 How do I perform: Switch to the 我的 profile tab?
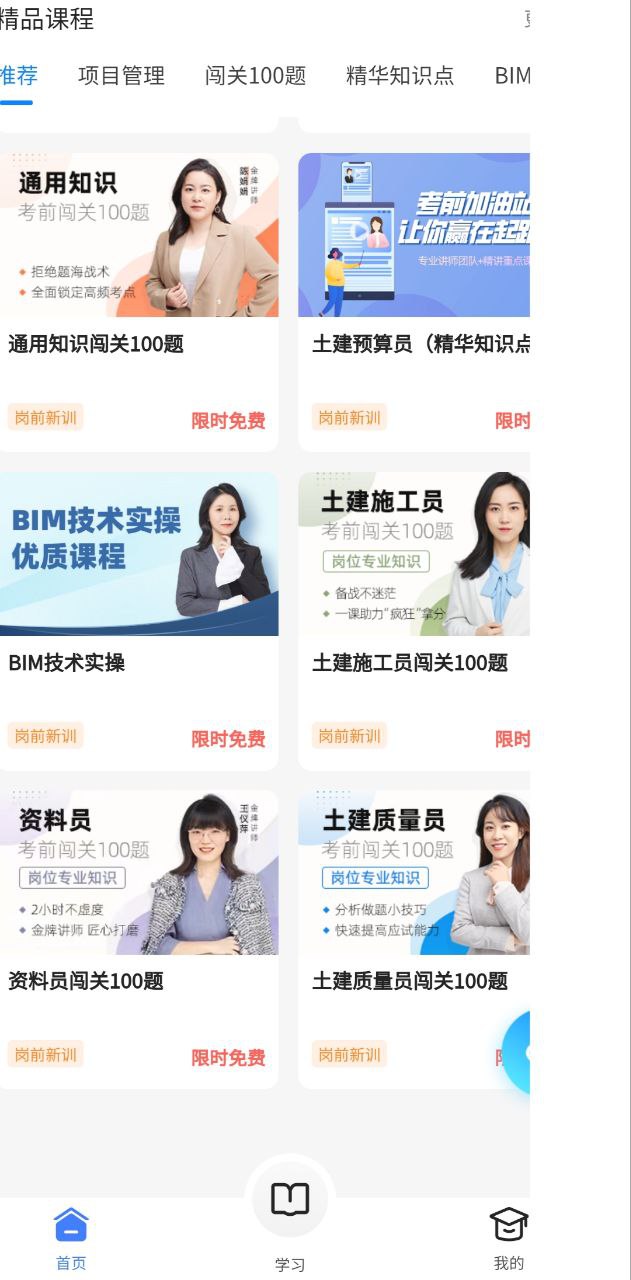[508, 1238]
